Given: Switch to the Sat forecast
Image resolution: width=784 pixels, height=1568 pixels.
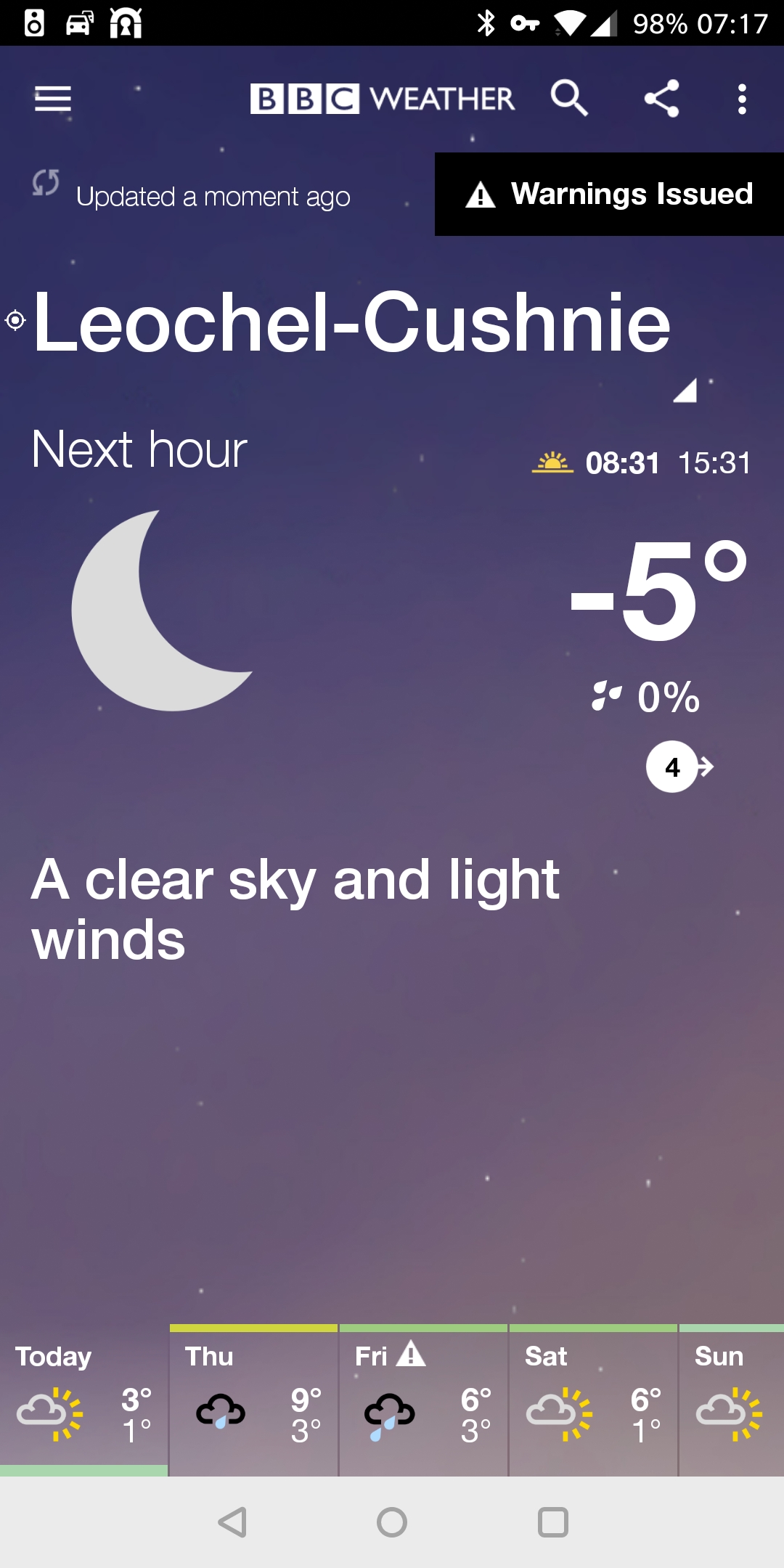Looking at the screenshot, I should pos(593,1400).
